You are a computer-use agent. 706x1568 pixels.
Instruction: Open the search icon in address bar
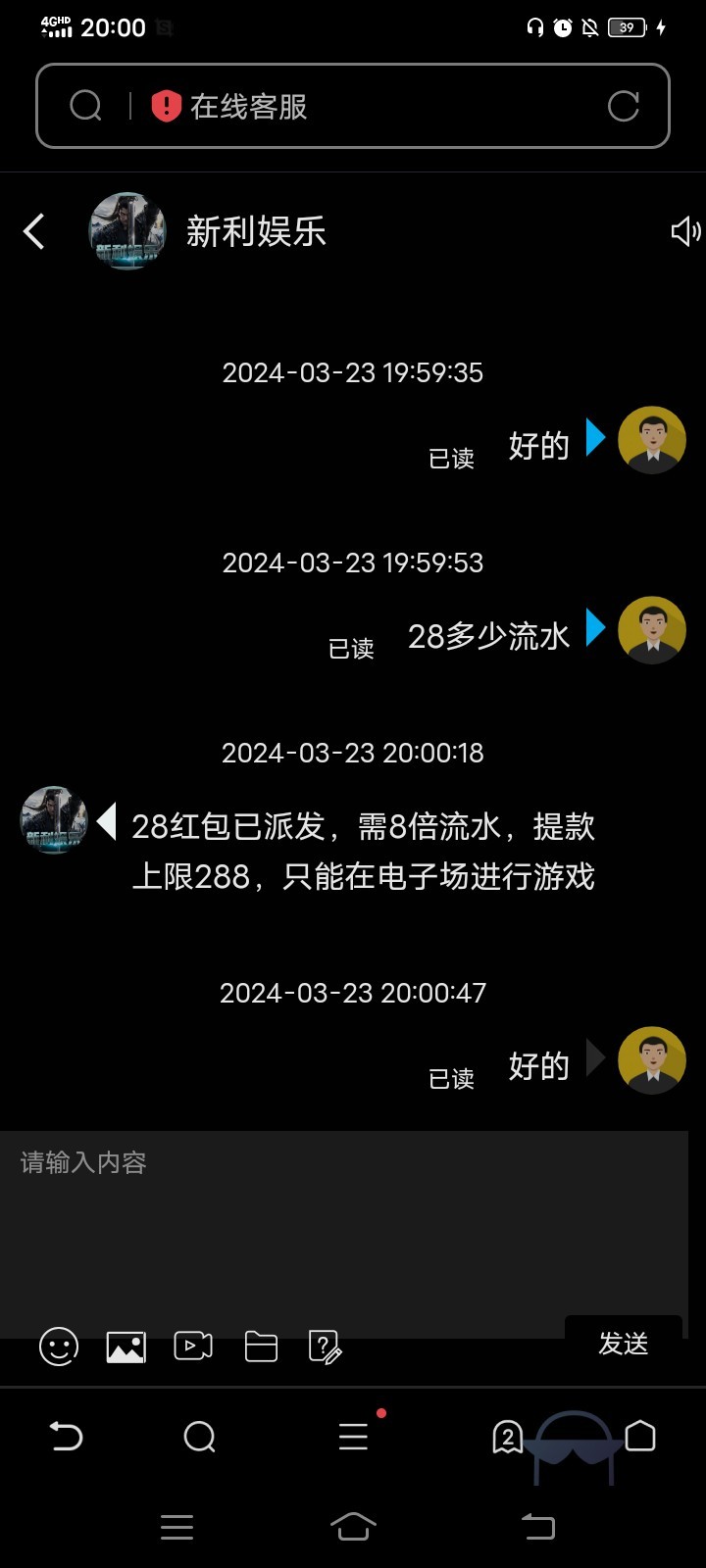[x=86, y=106]
